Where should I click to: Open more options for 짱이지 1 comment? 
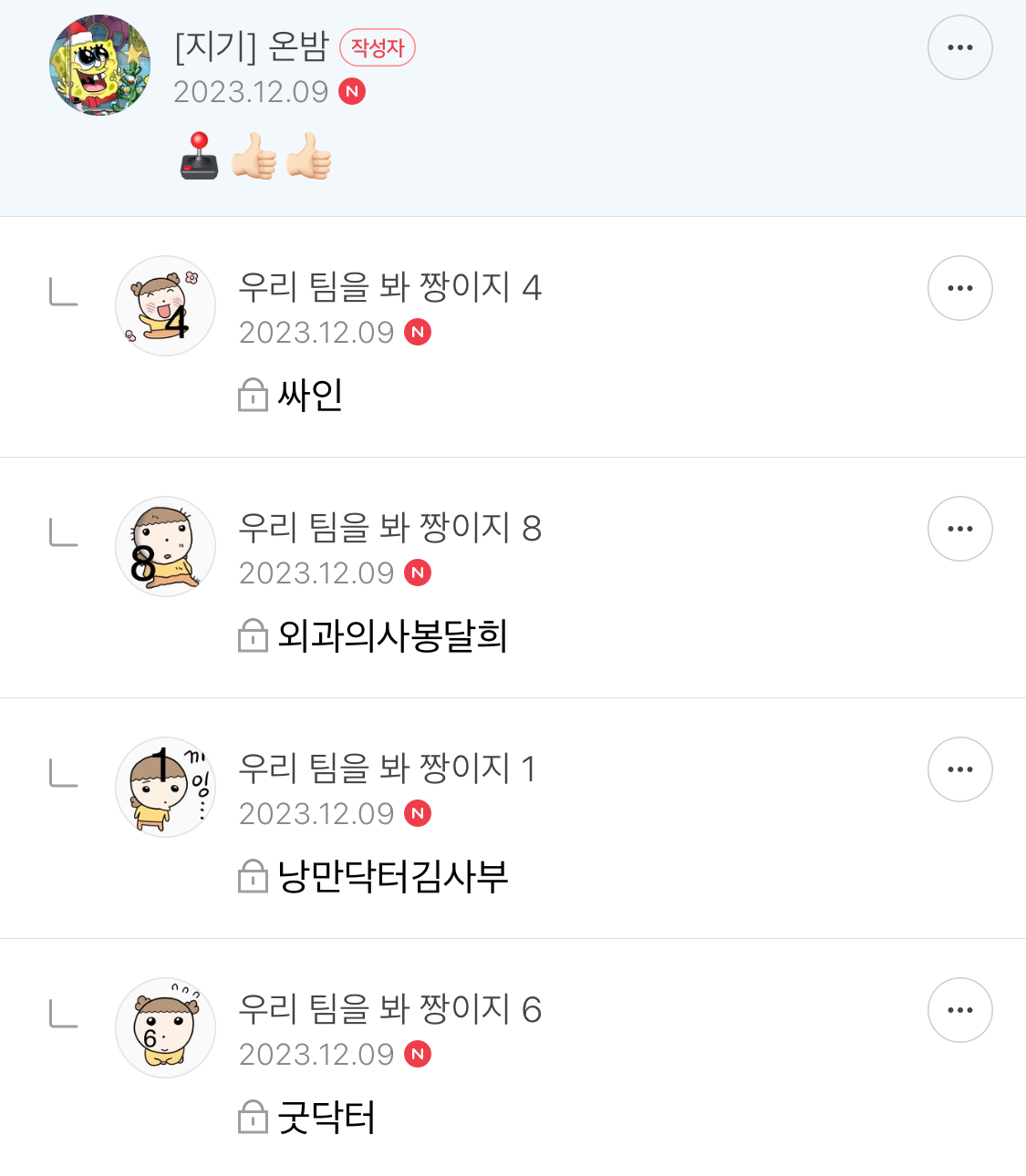point(959,769)
